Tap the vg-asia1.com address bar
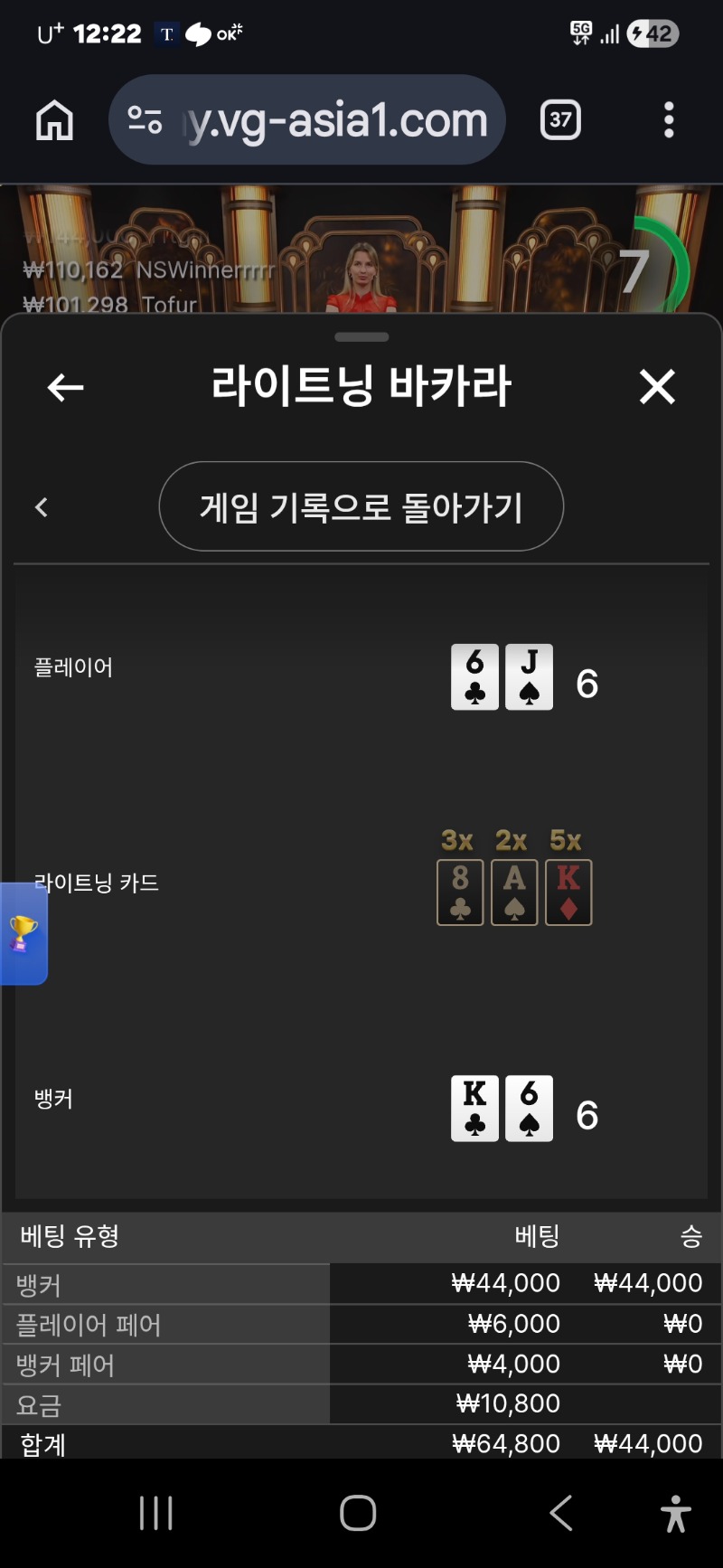Screen dimensions: 723x1568 point(336,119)
